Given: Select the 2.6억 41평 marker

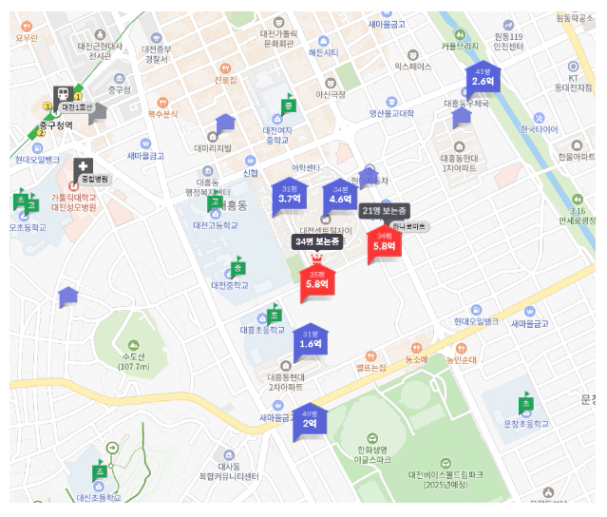Looking at the screenshot, I should pos(482,79).
